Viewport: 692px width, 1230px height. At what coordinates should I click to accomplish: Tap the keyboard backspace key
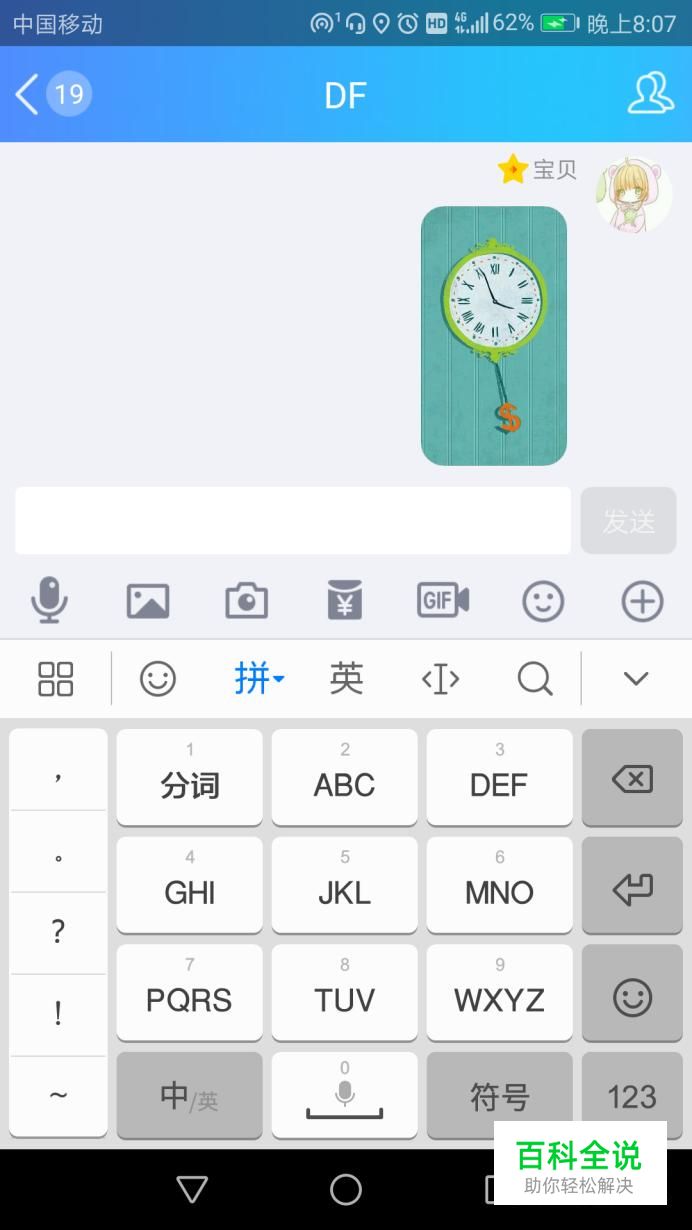click(x=632, y=779)
